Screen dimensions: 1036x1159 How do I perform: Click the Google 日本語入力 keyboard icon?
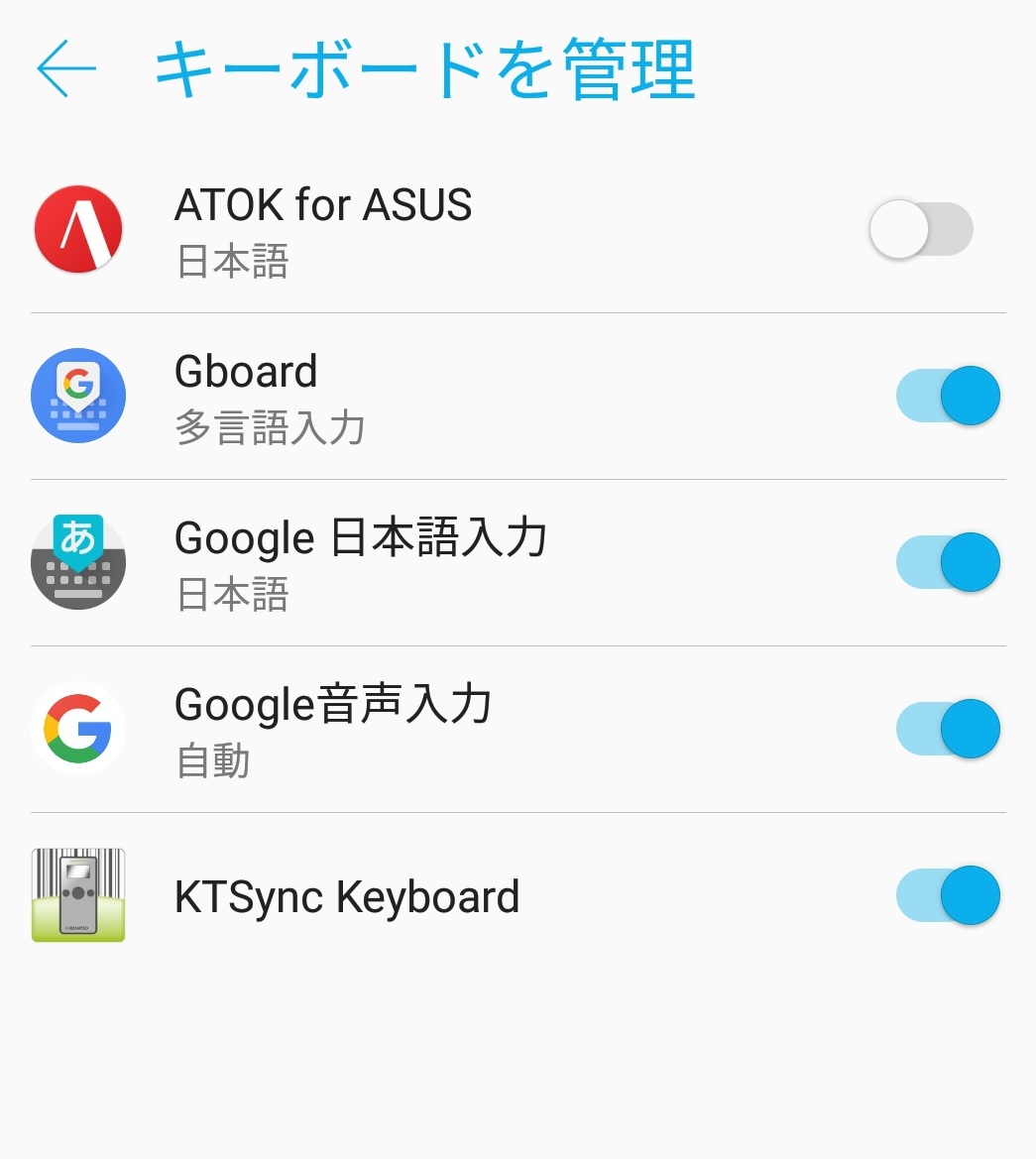[79, 561]
